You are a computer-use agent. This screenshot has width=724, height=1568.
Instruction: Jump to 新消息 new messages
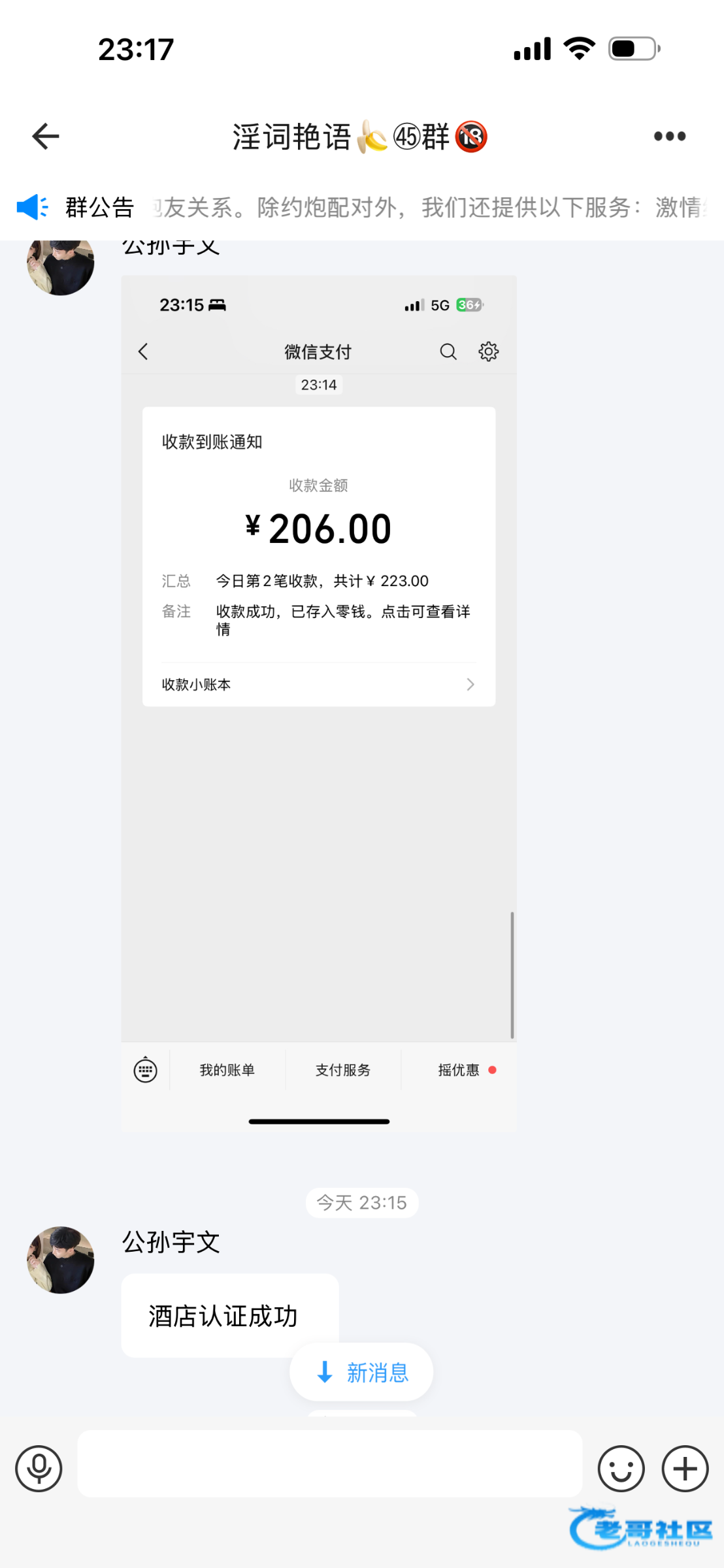click(x=361, y=1373)
